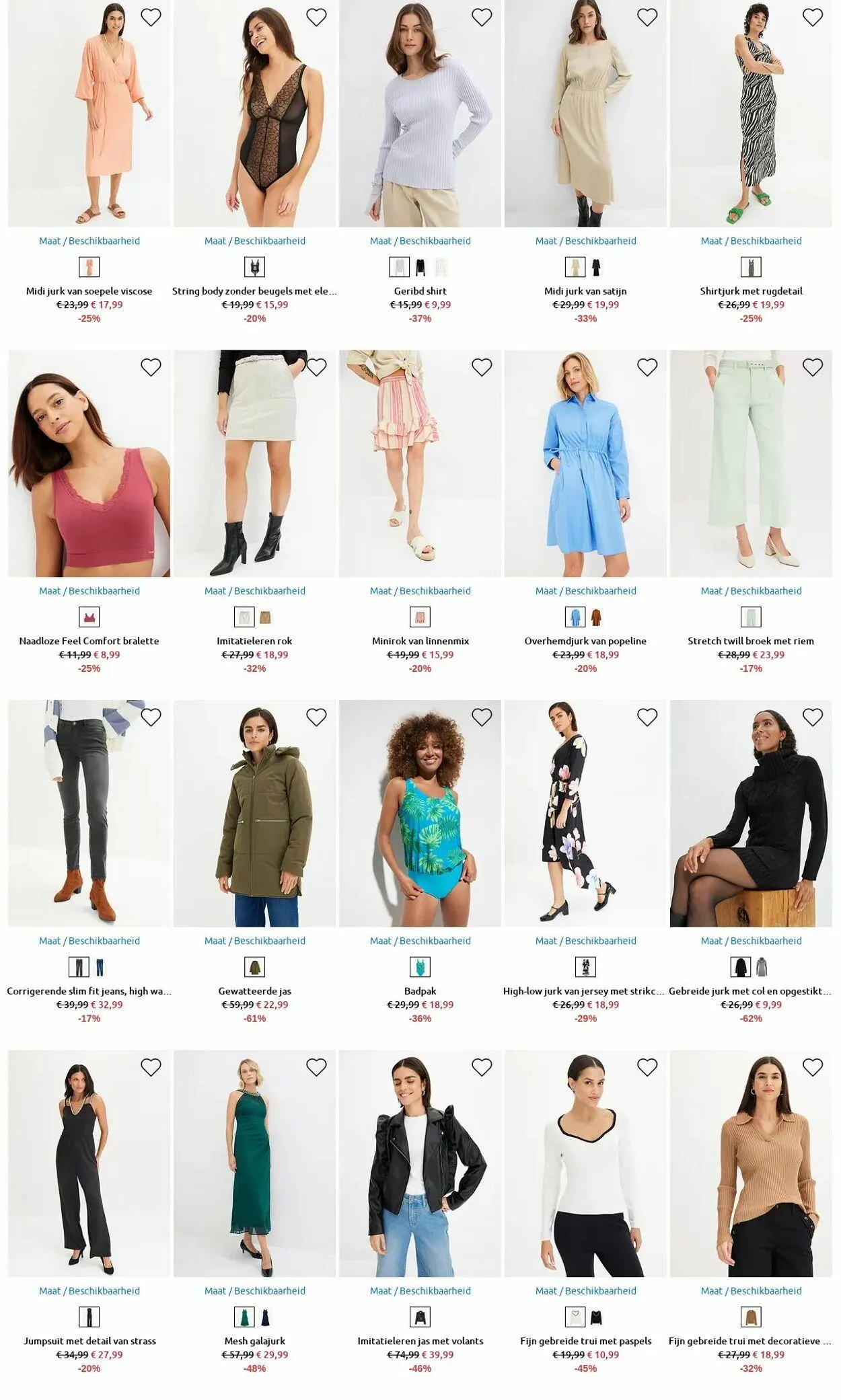View the Jumpsuit met detail van strass
This screenshot has width=841, height=1400.
[x=89, y=1163]
